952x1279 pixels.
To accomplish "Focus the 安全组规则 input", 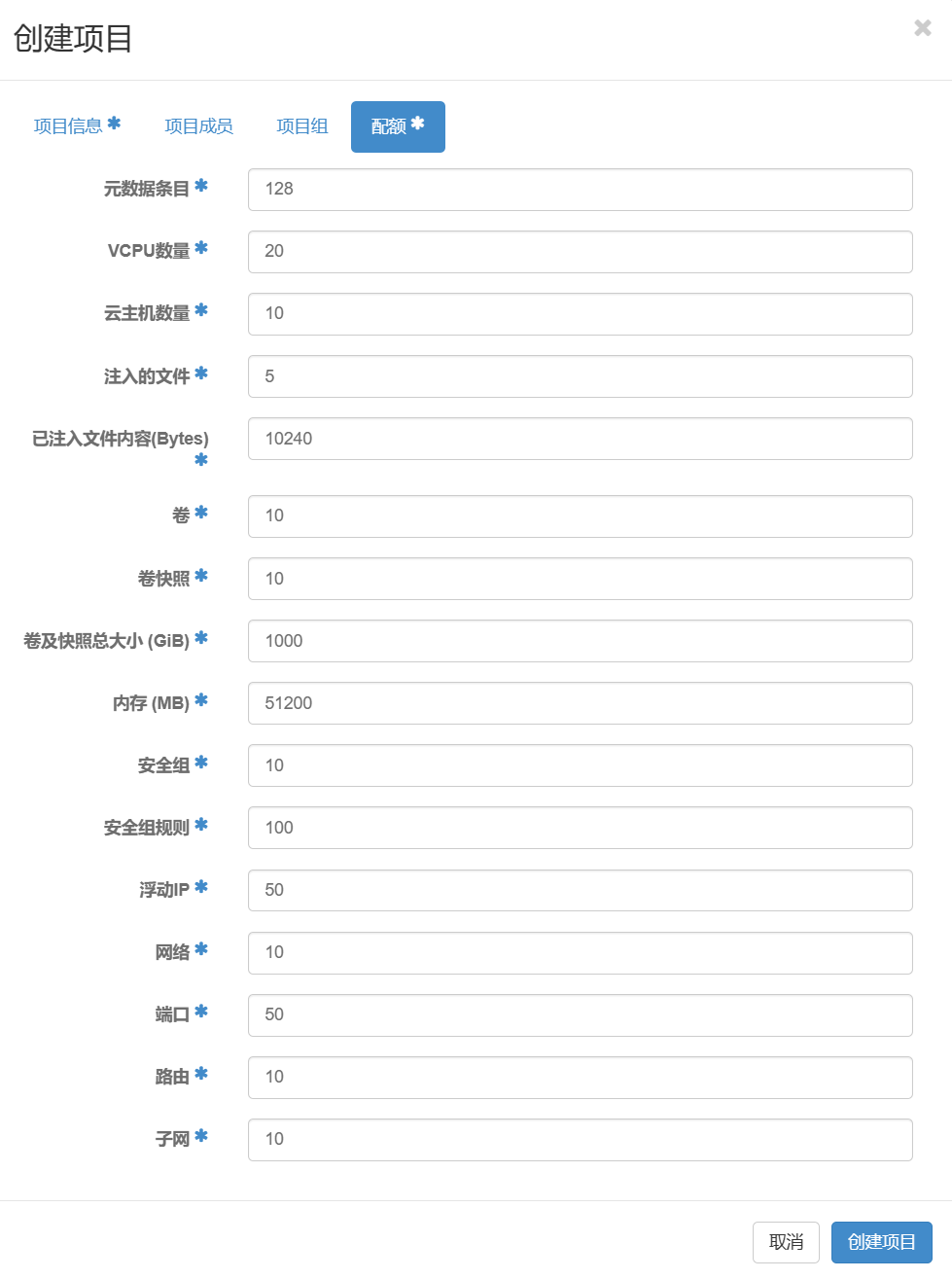I will [x=580, y=828].
